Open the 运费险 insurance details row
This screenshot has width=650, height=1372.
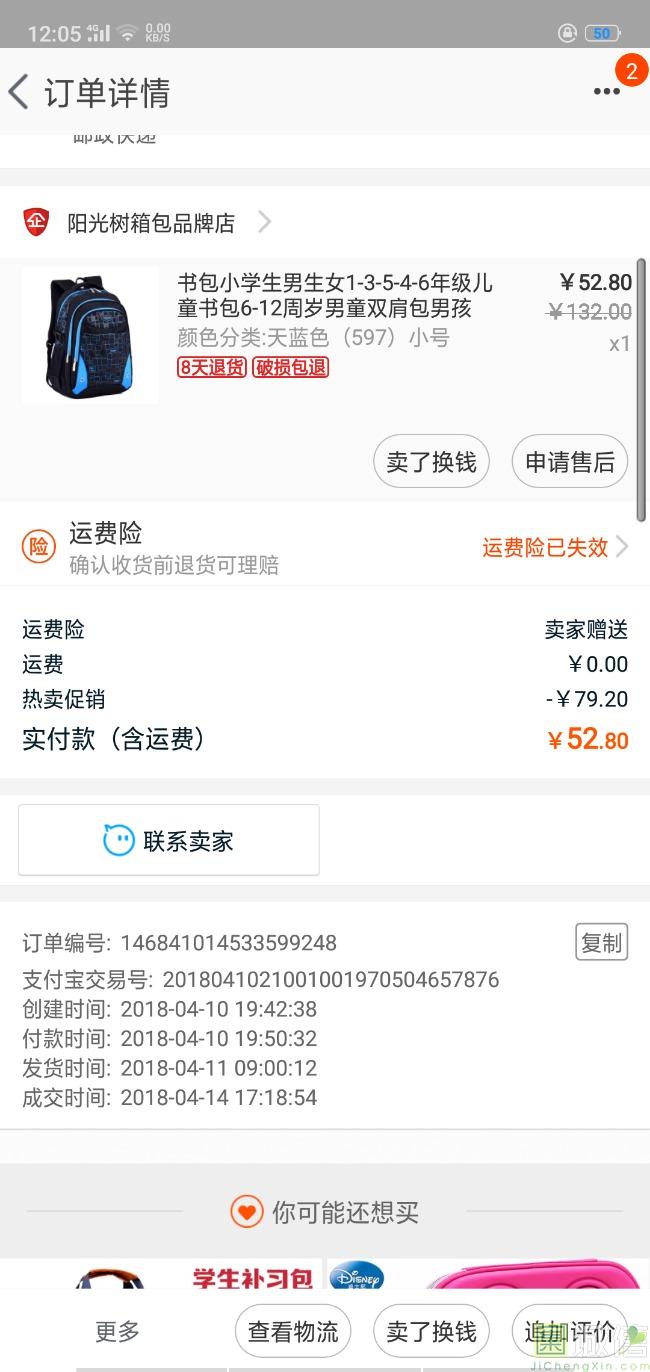point(325,546)
